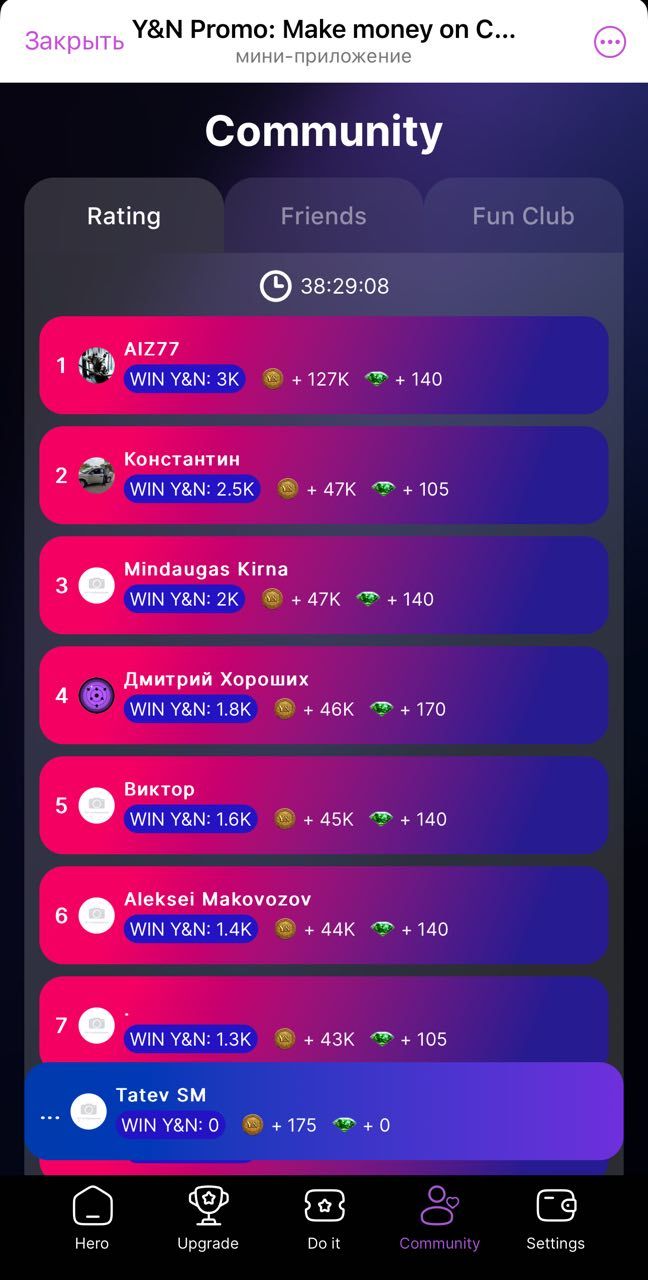648x1280 pixels.
Task: Open the Upgrade tab
Action: [208, 1218]
